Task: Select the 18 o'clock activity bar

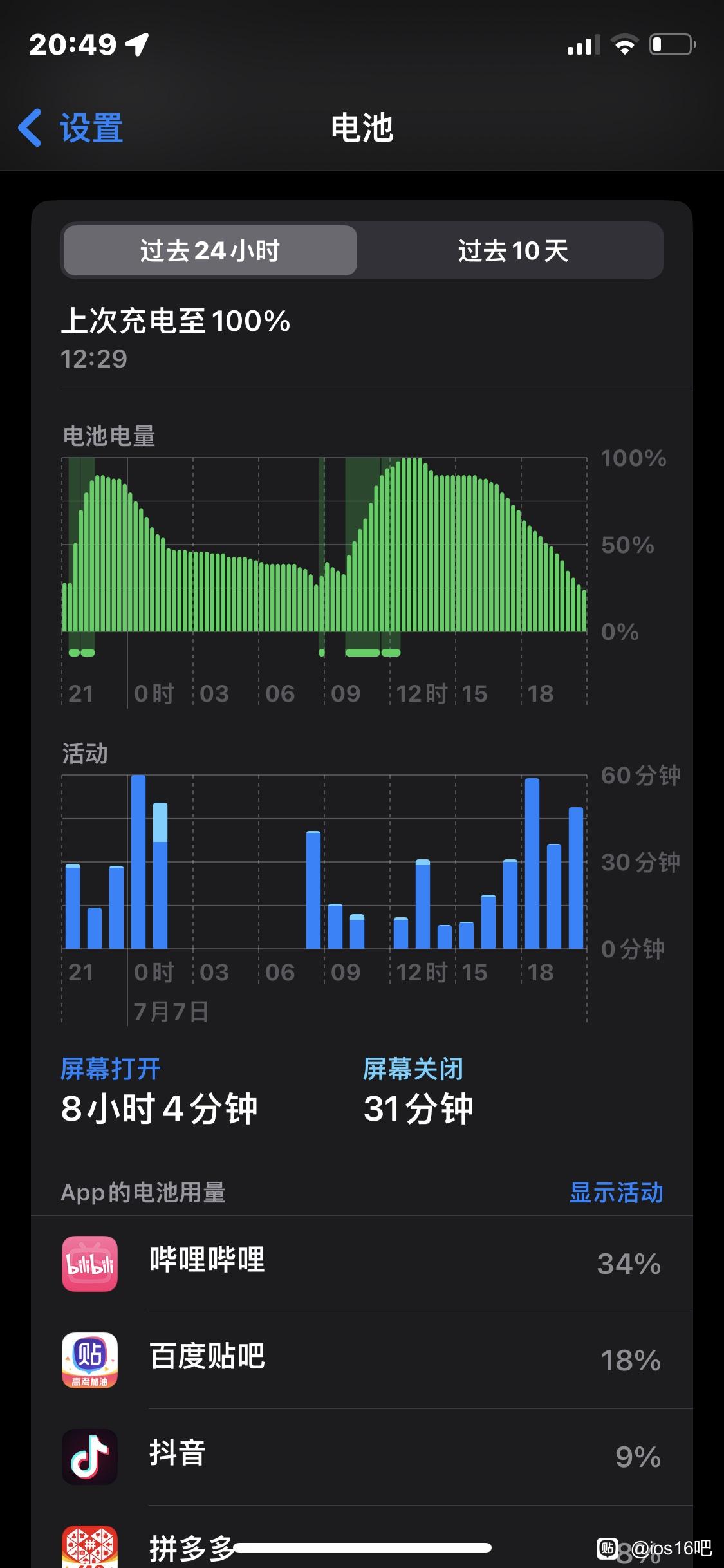Action: (532, 863)
